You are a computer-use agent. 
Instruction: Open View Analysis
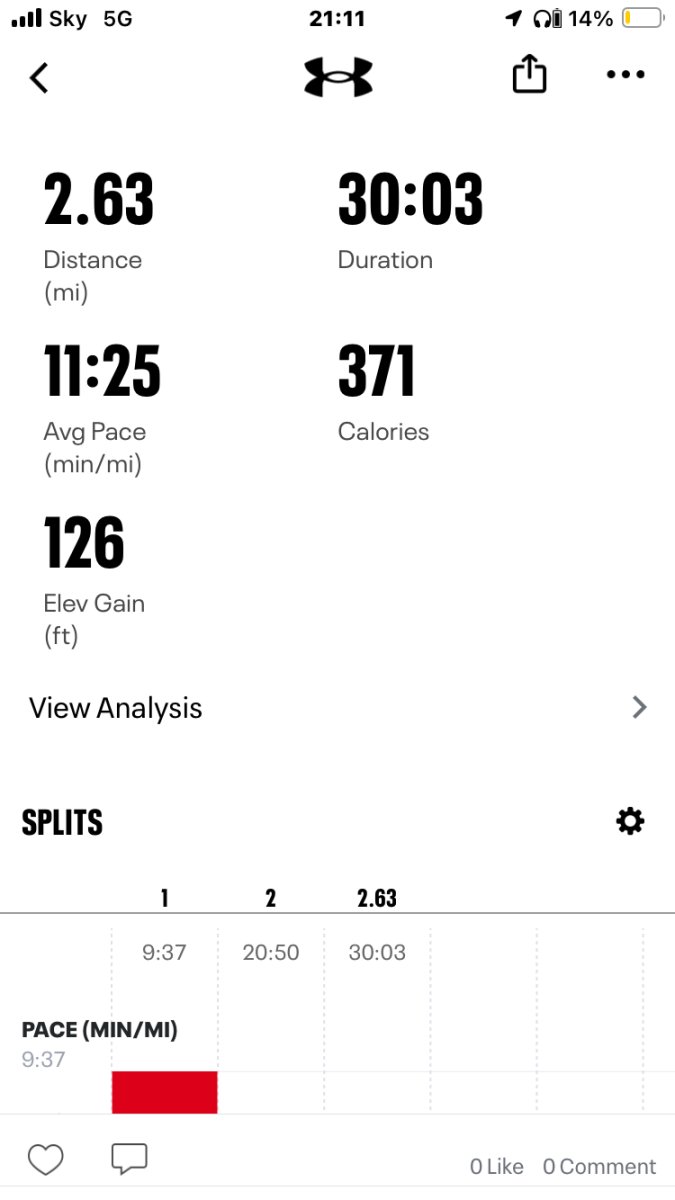coord(337,708)
